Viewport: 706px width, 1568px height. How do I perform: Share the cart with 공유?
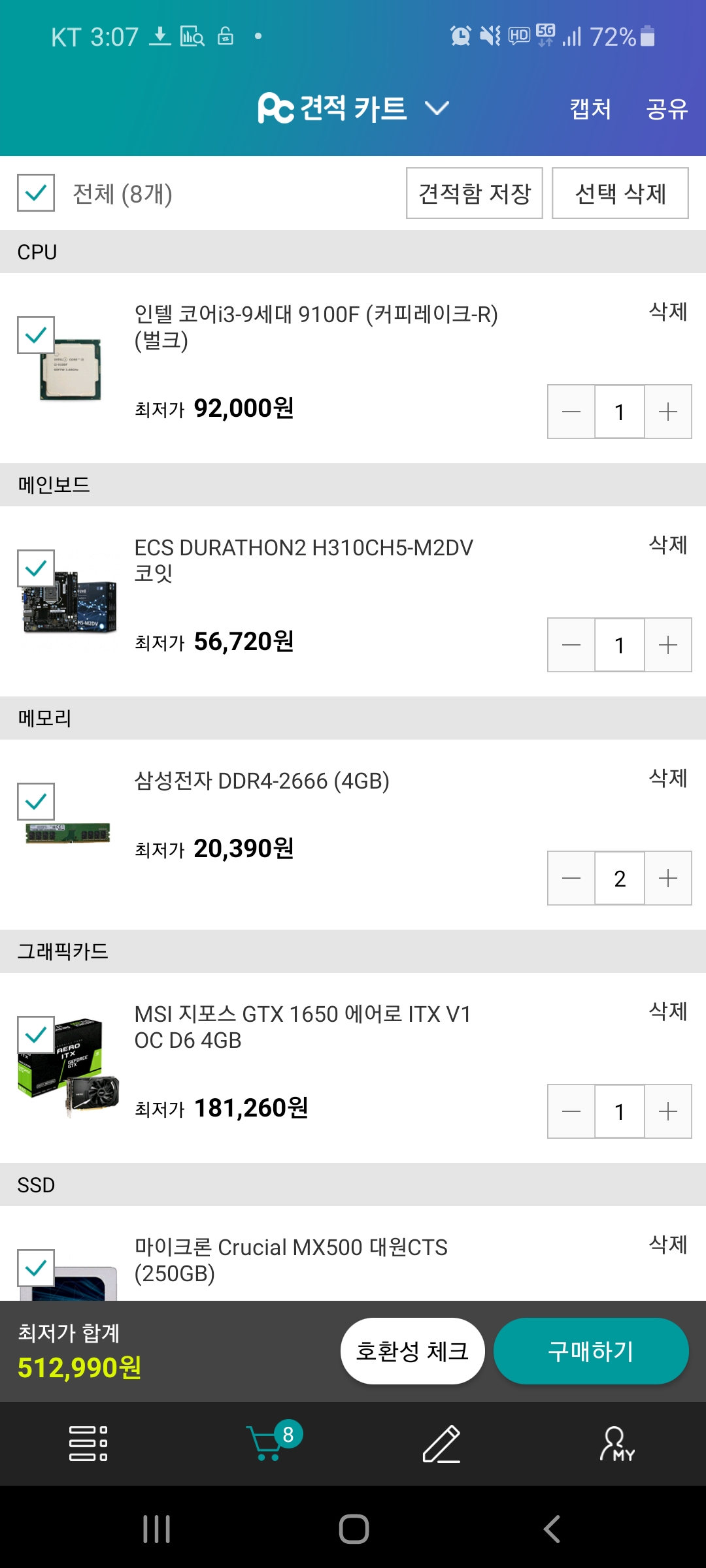pos(667,108)
